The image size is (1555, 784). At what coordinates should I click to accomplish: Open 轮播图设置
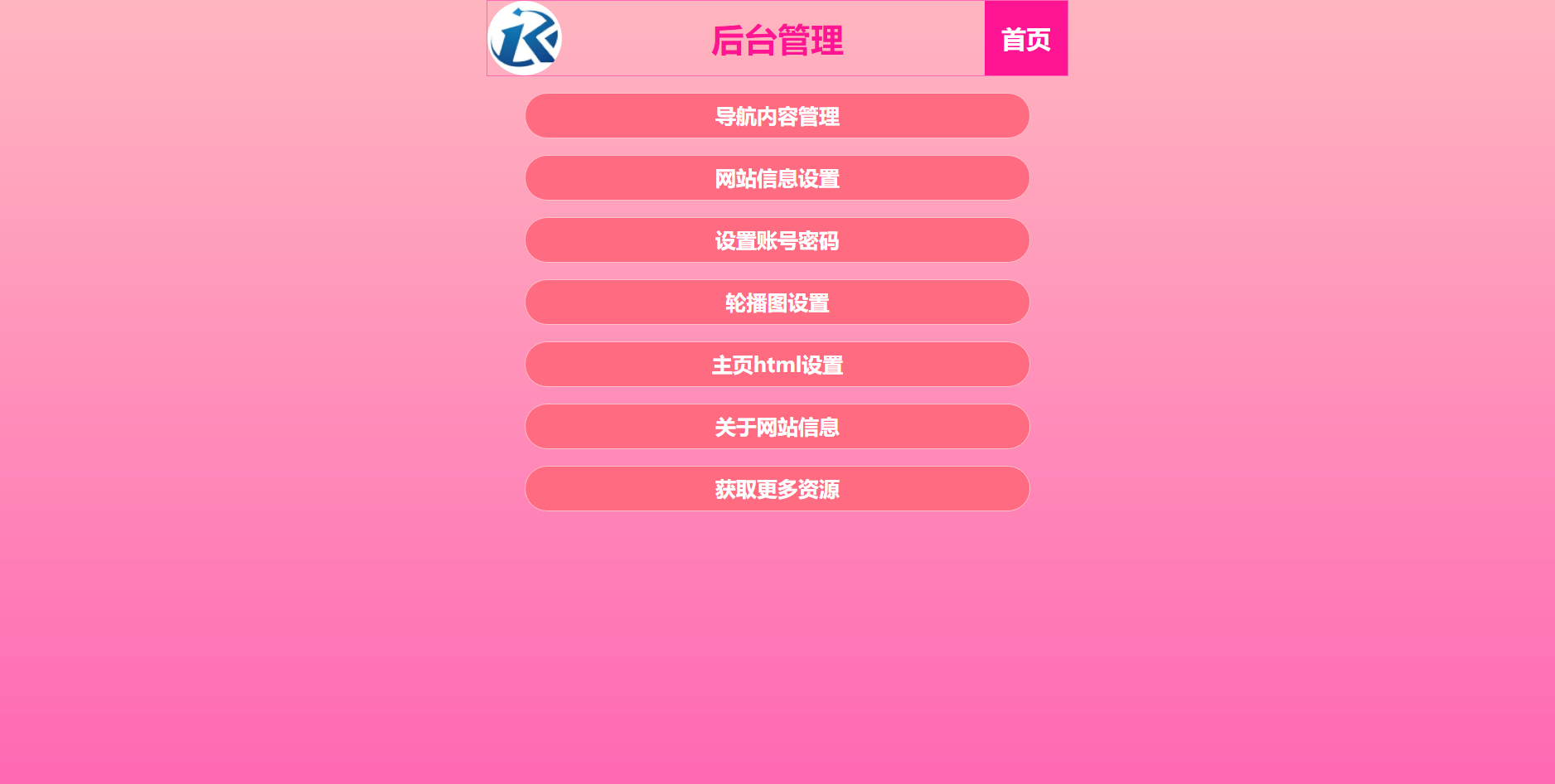pos(777,302)
